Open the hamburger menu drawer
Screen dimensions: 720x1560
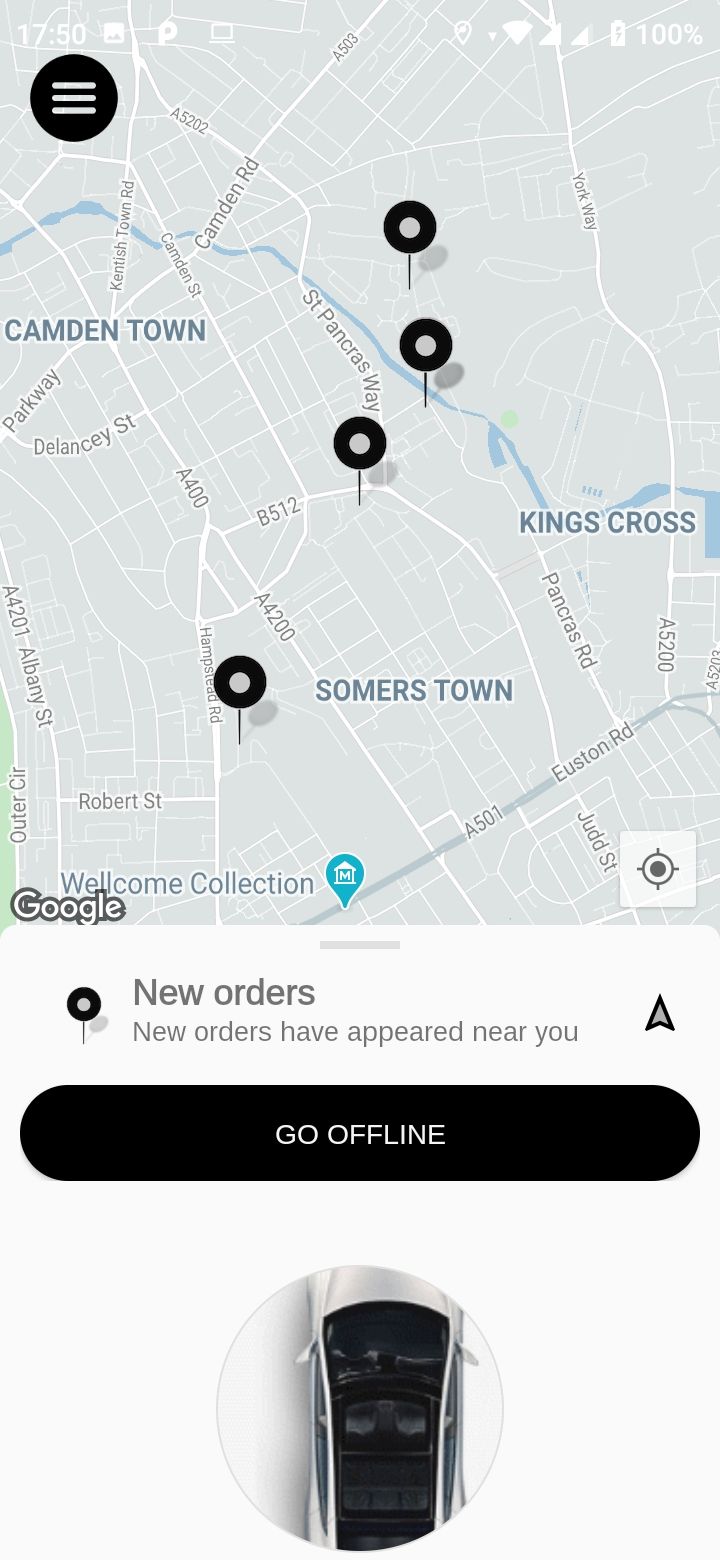(x=74, y=98)
